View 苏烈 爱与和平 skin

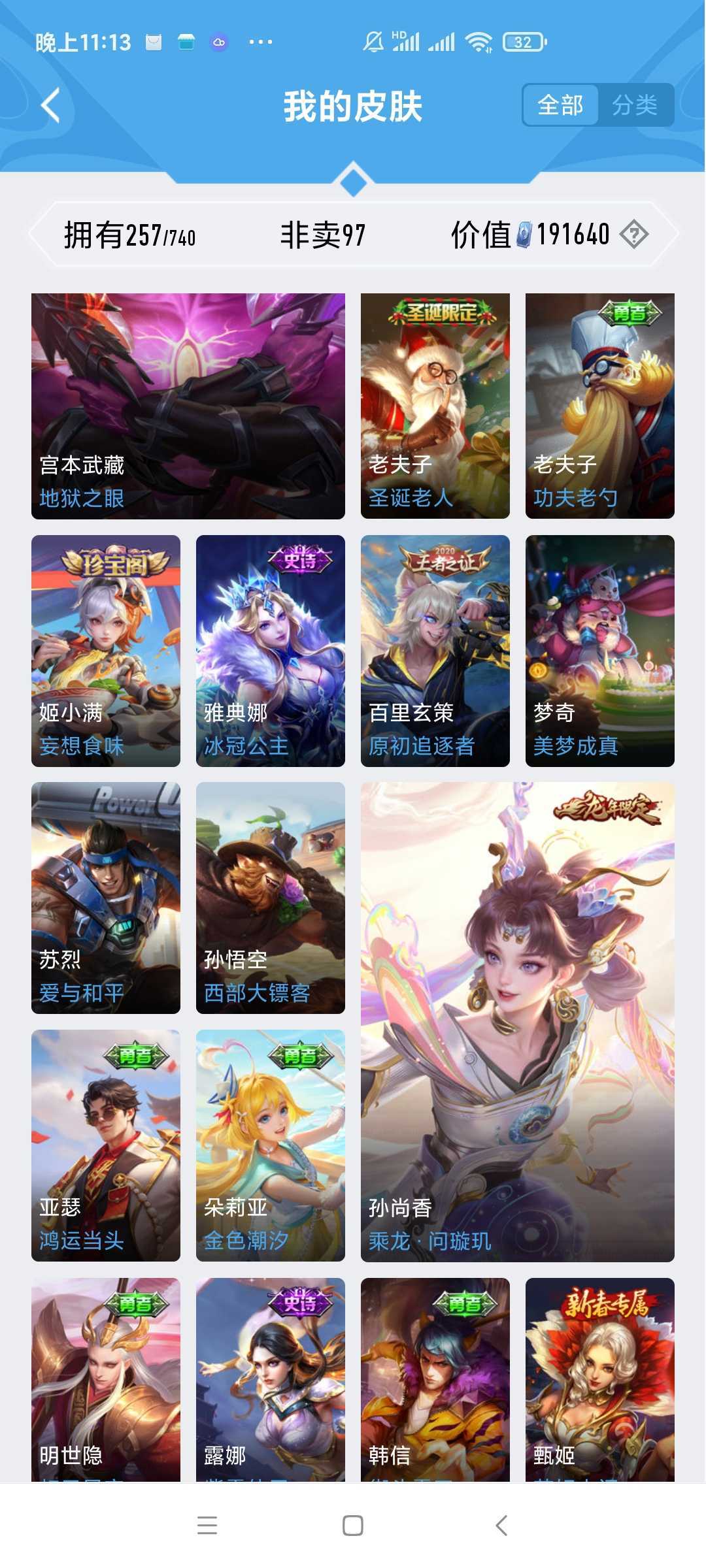[x=106, y=898]
